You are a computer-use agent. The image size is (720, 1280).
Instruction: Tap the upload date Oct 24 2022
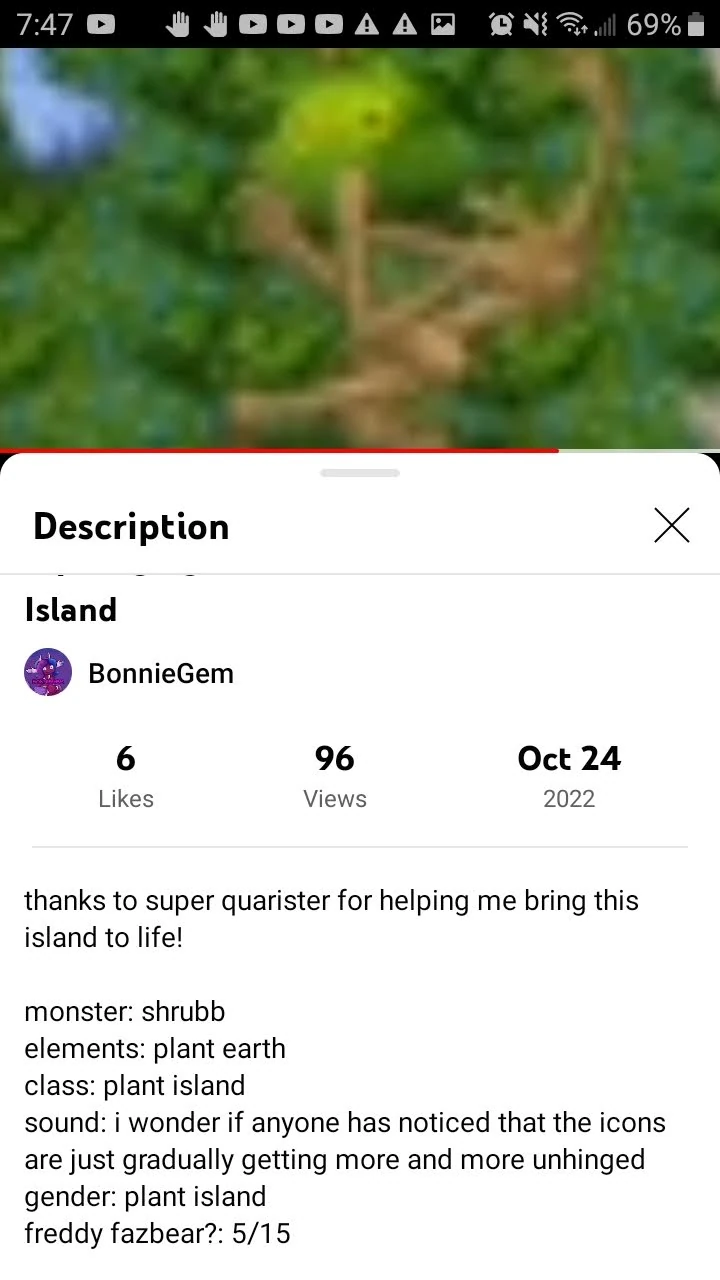pos(569,775)
